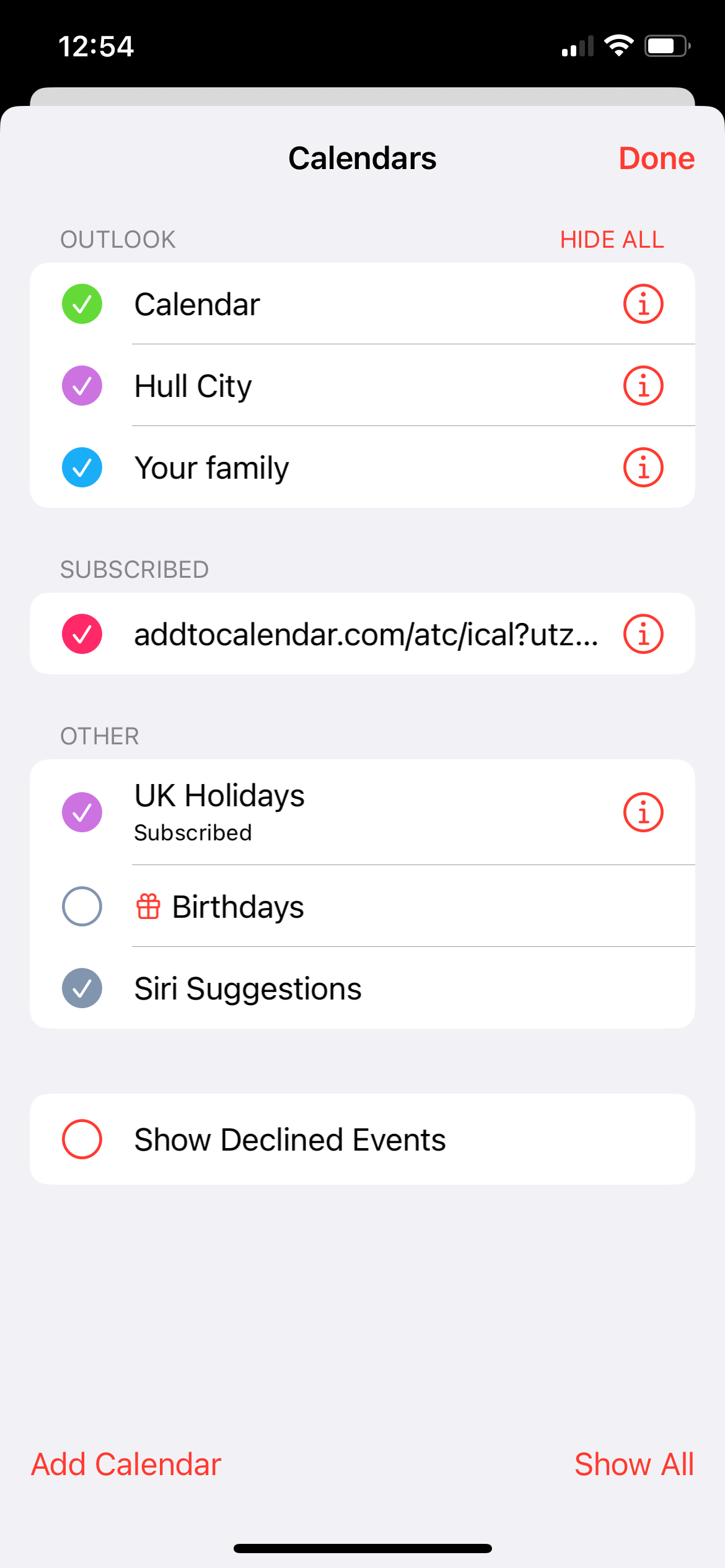Hide all Outlook calendars
Image resolution: width=725 pixels, height=1568 pixels.
tap(612, 240)
